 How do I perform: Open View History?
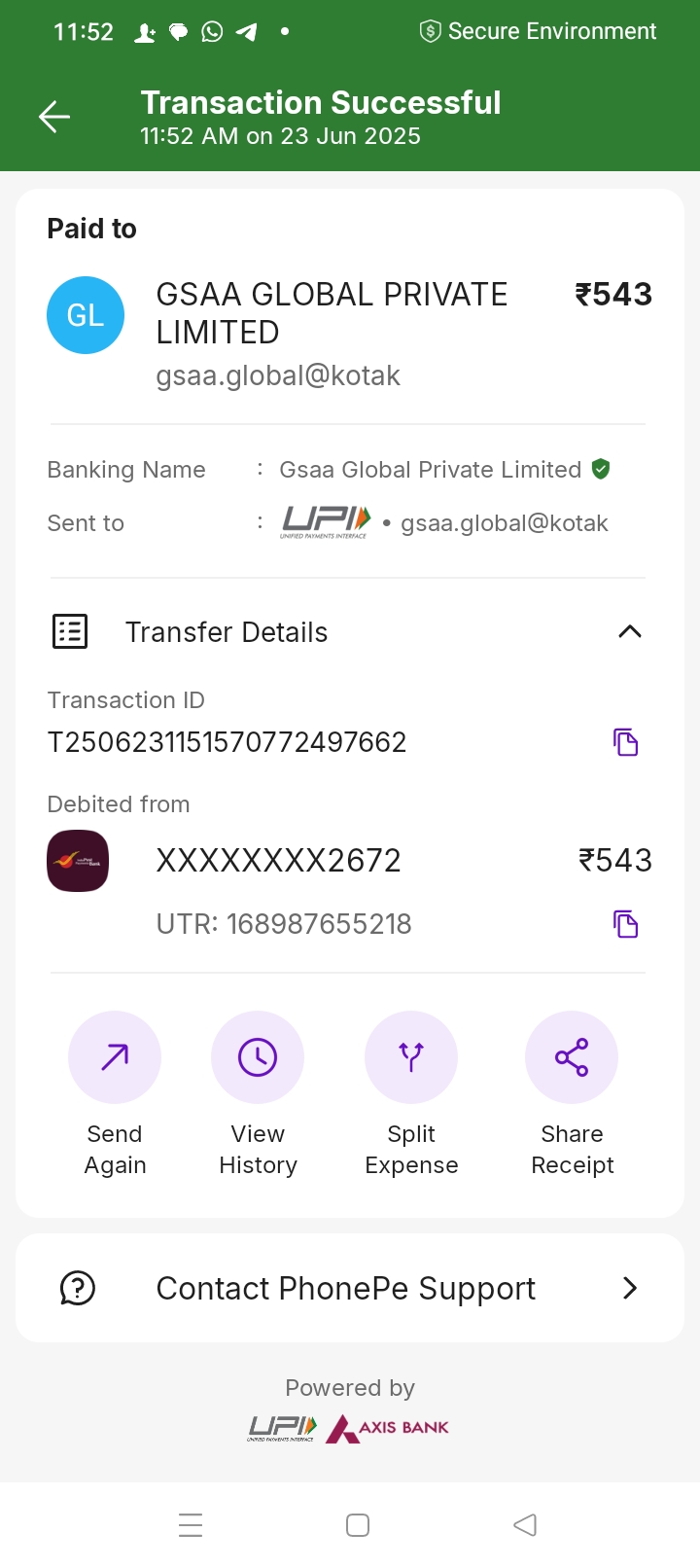coord(258,1057)
